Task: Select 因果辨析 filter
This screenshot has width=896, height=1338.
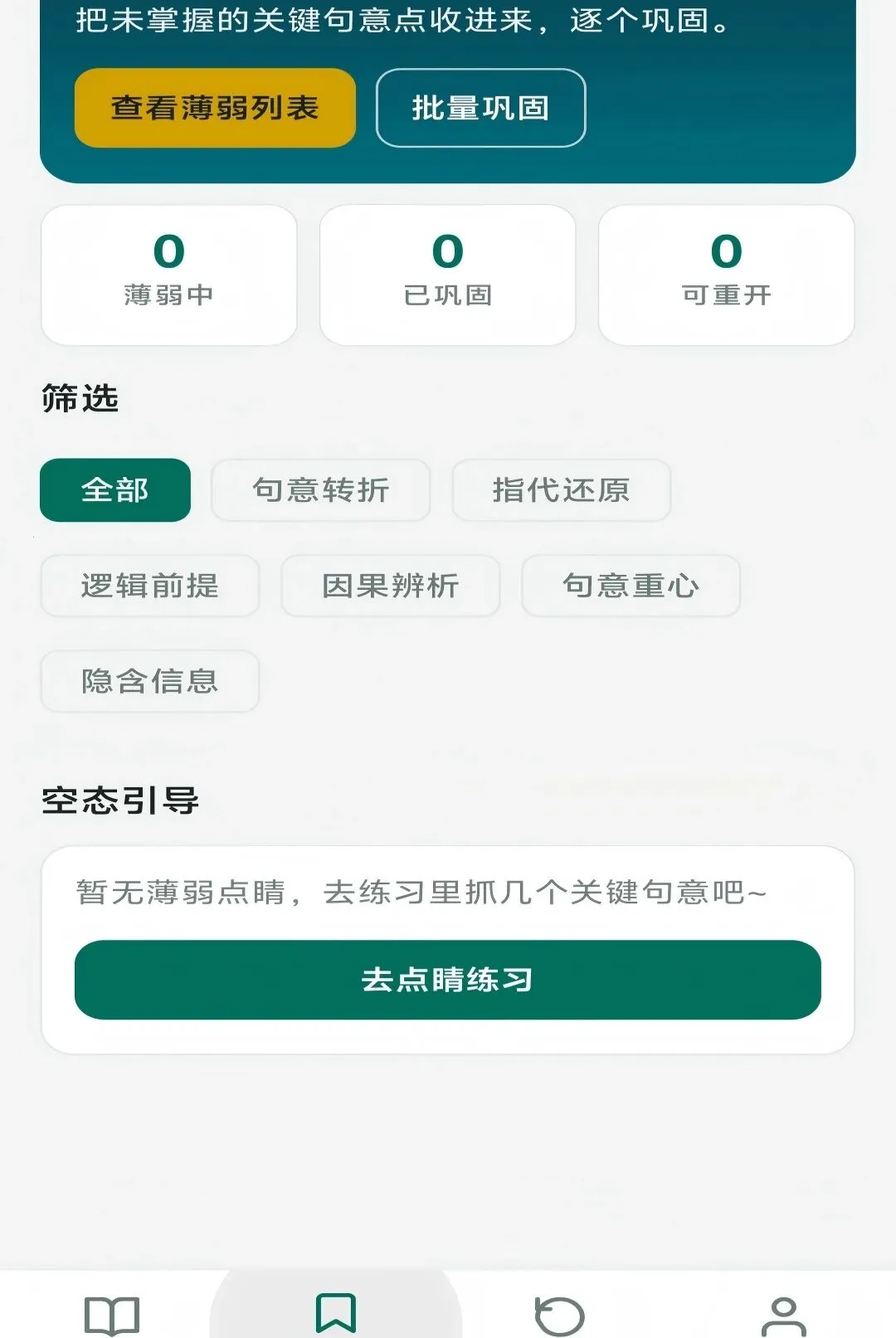Action: click(390, 586)
